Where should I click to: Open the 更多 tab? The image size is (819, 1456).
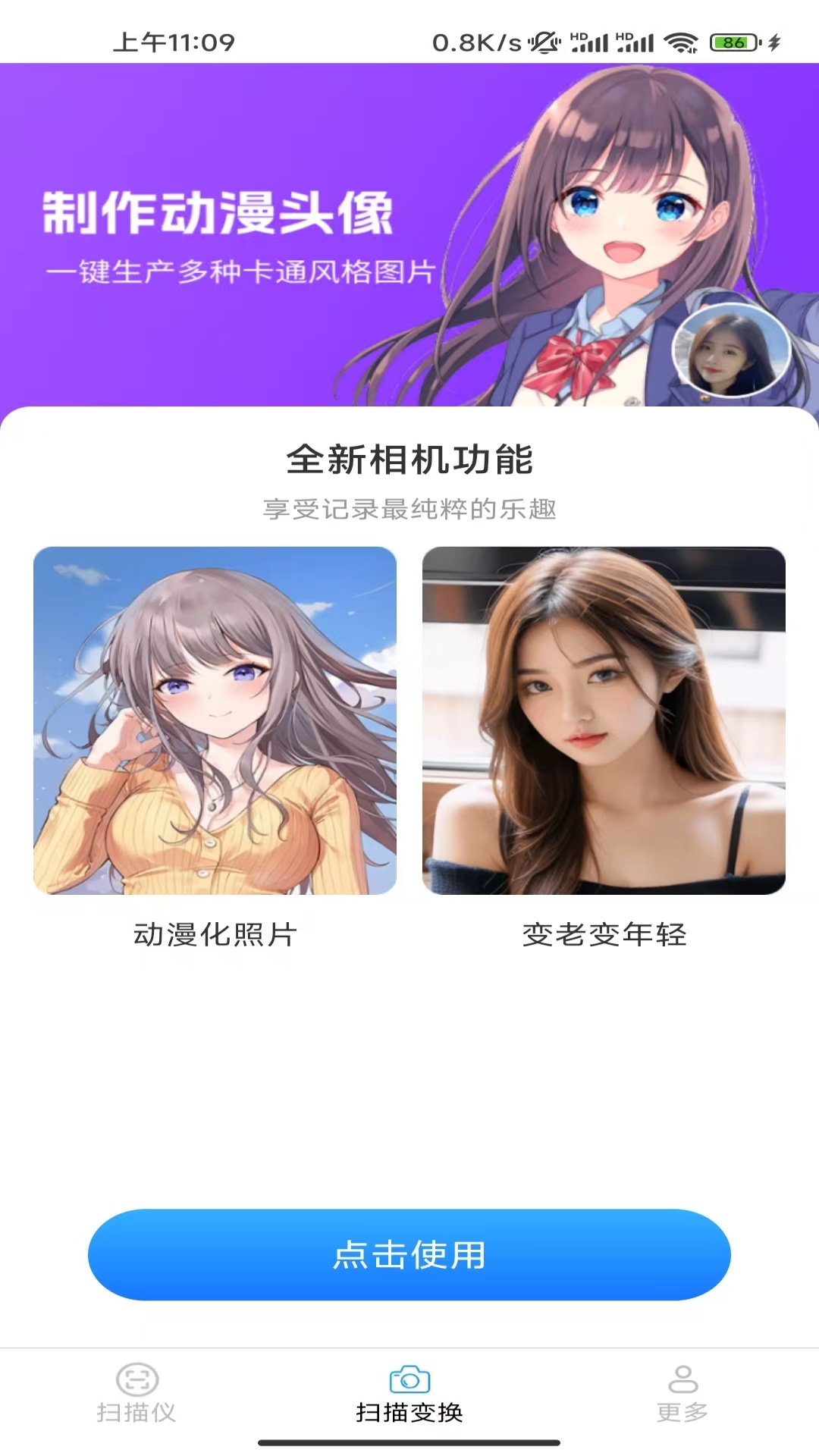682,1394
